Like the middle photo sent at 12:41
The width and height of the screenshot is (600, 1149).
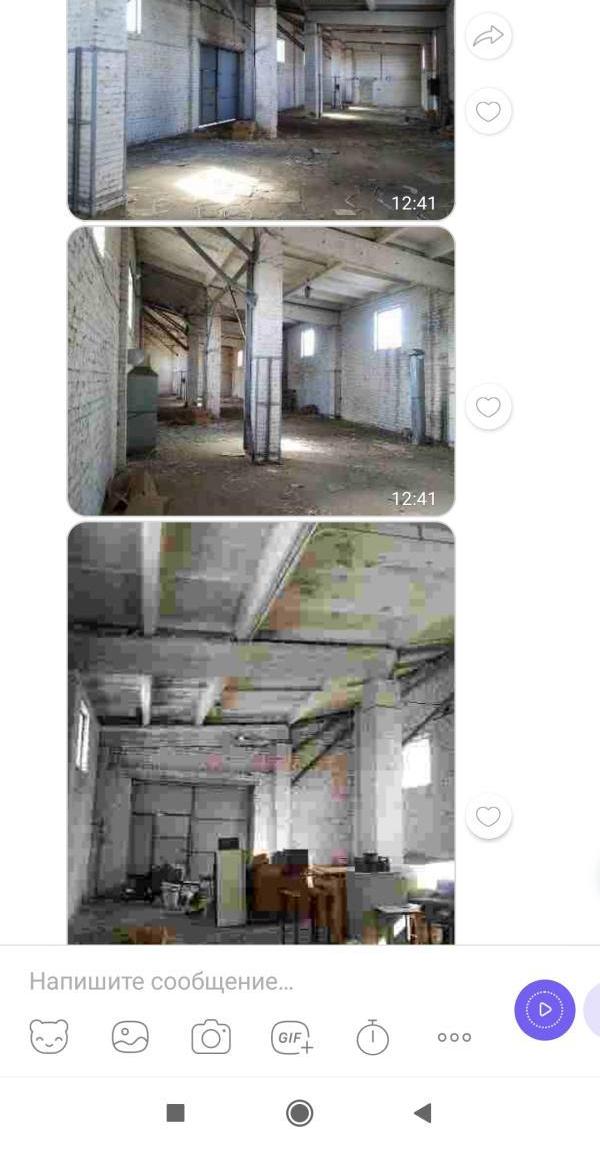click(x=488, y=407)
